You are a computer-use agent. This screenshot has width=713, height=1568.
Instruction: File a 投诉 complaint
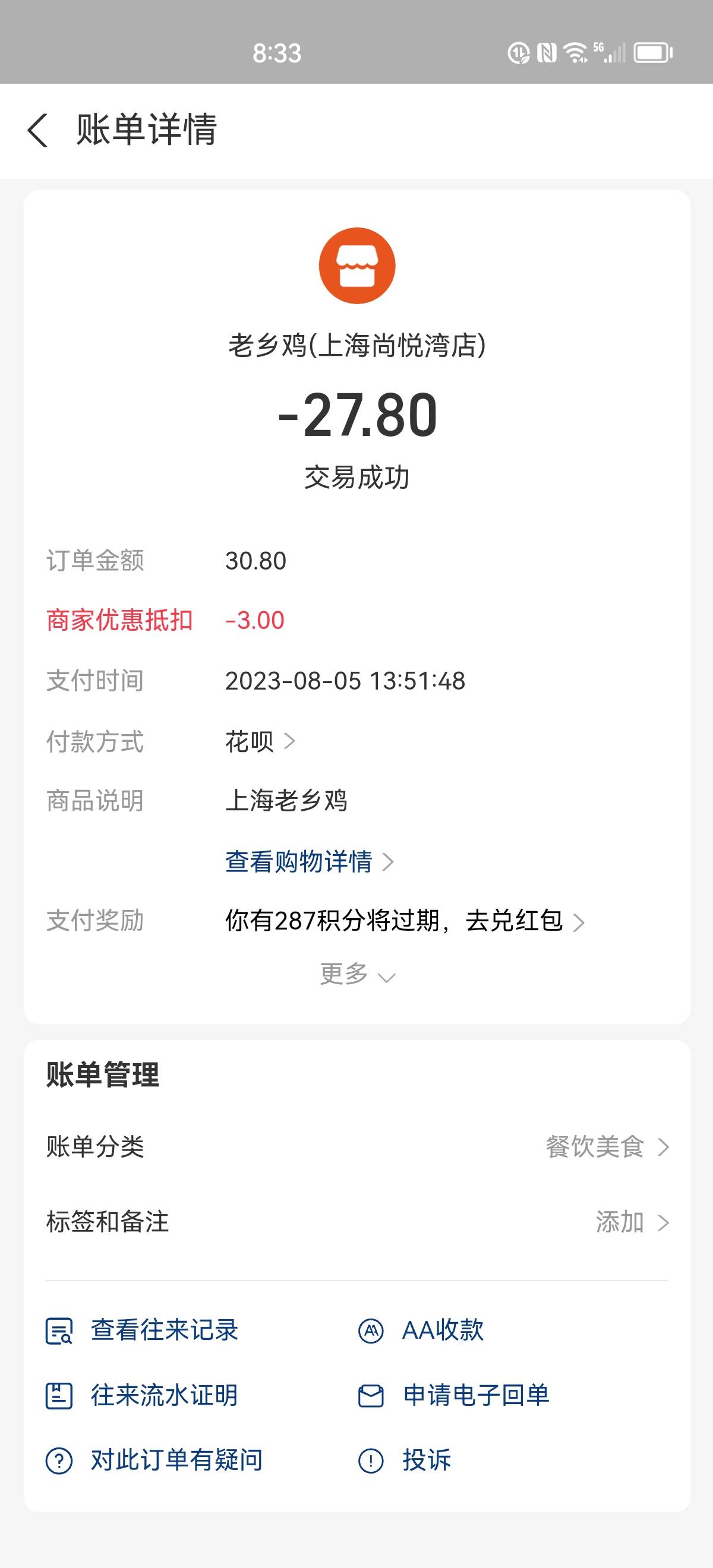(404, 1460)
